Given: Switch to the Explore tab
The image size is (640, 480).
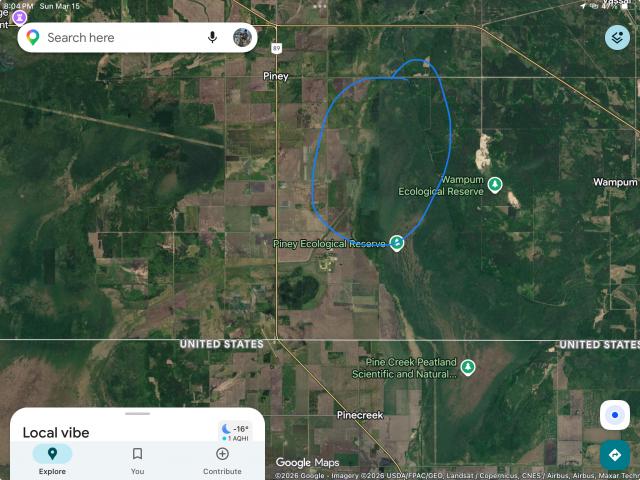Looking at the screenshot, I should click(52, 459).
